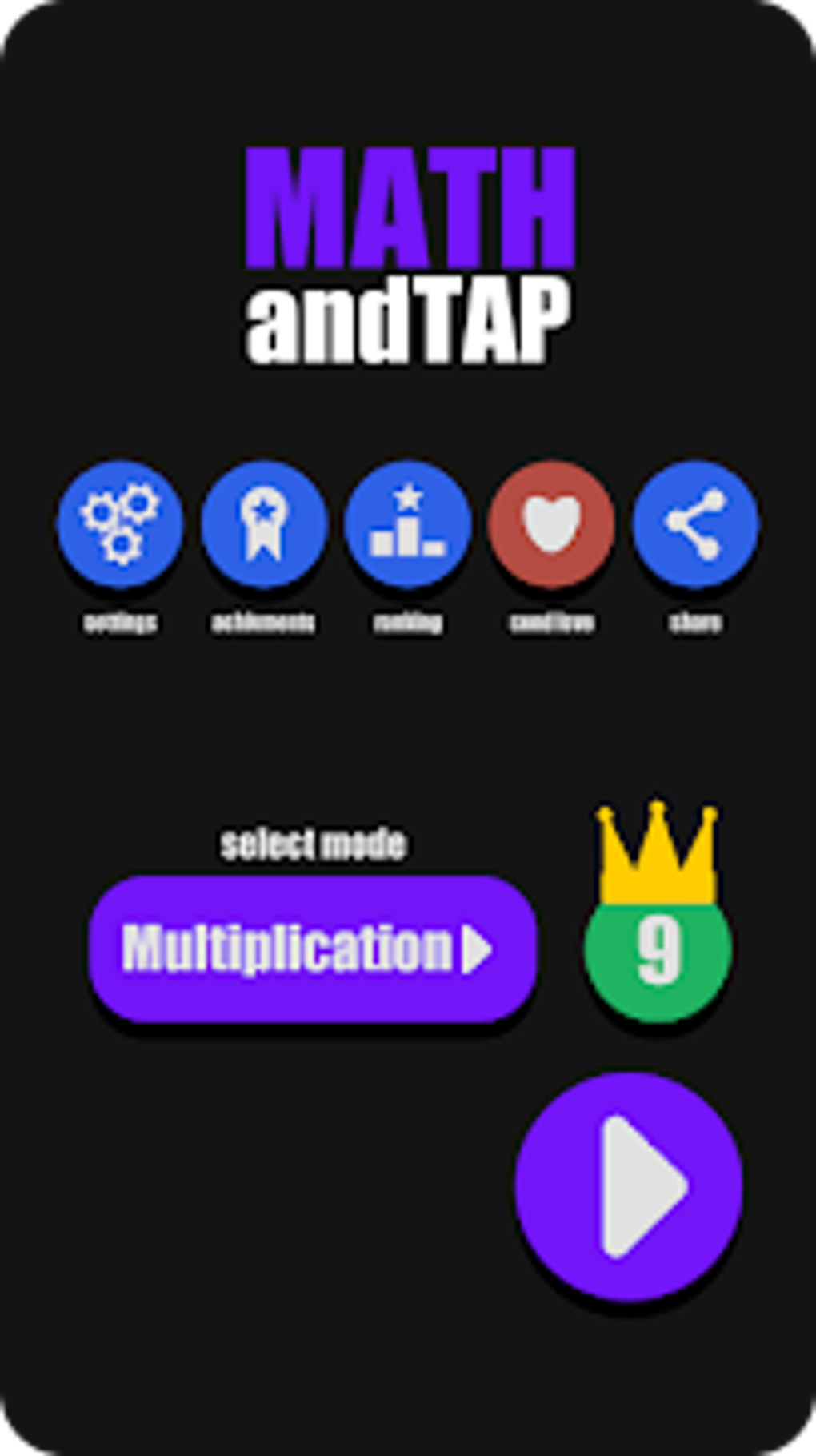Change the Multiplication mode selector

312,949
